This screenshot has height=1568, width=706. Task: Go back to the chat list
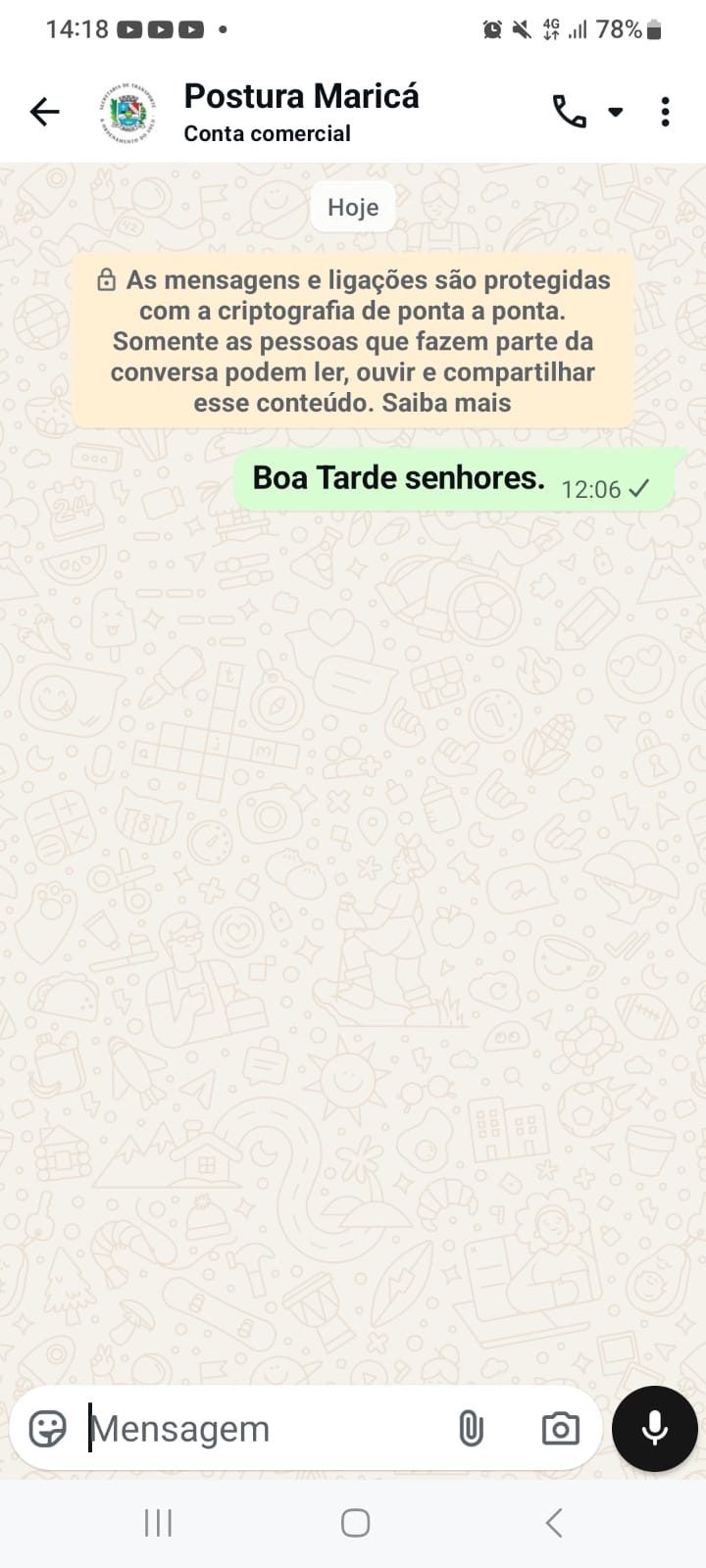[44, 113]
